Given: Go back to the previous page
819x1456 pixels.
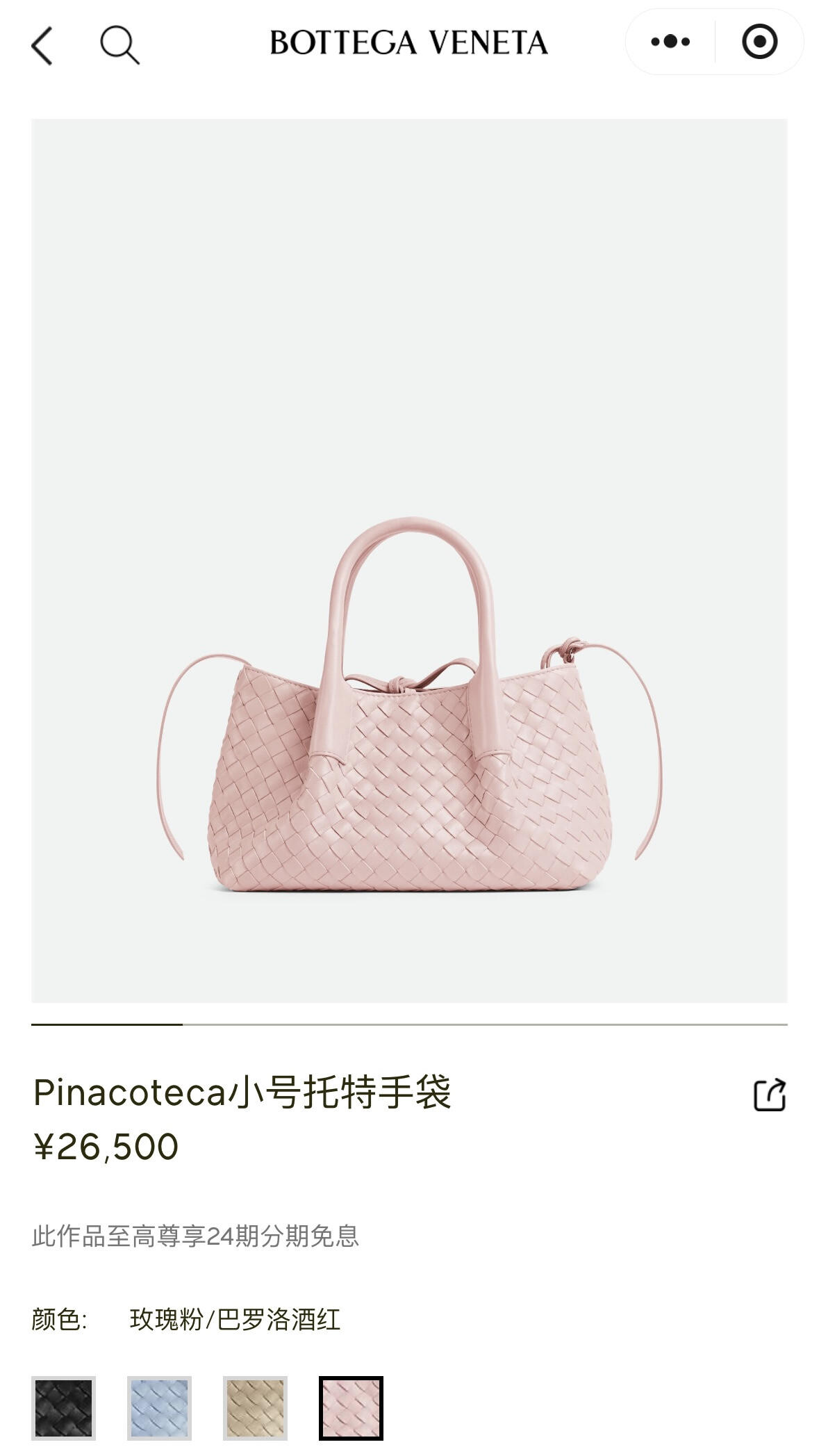Looking at the screenshot, I should [42, 46].
